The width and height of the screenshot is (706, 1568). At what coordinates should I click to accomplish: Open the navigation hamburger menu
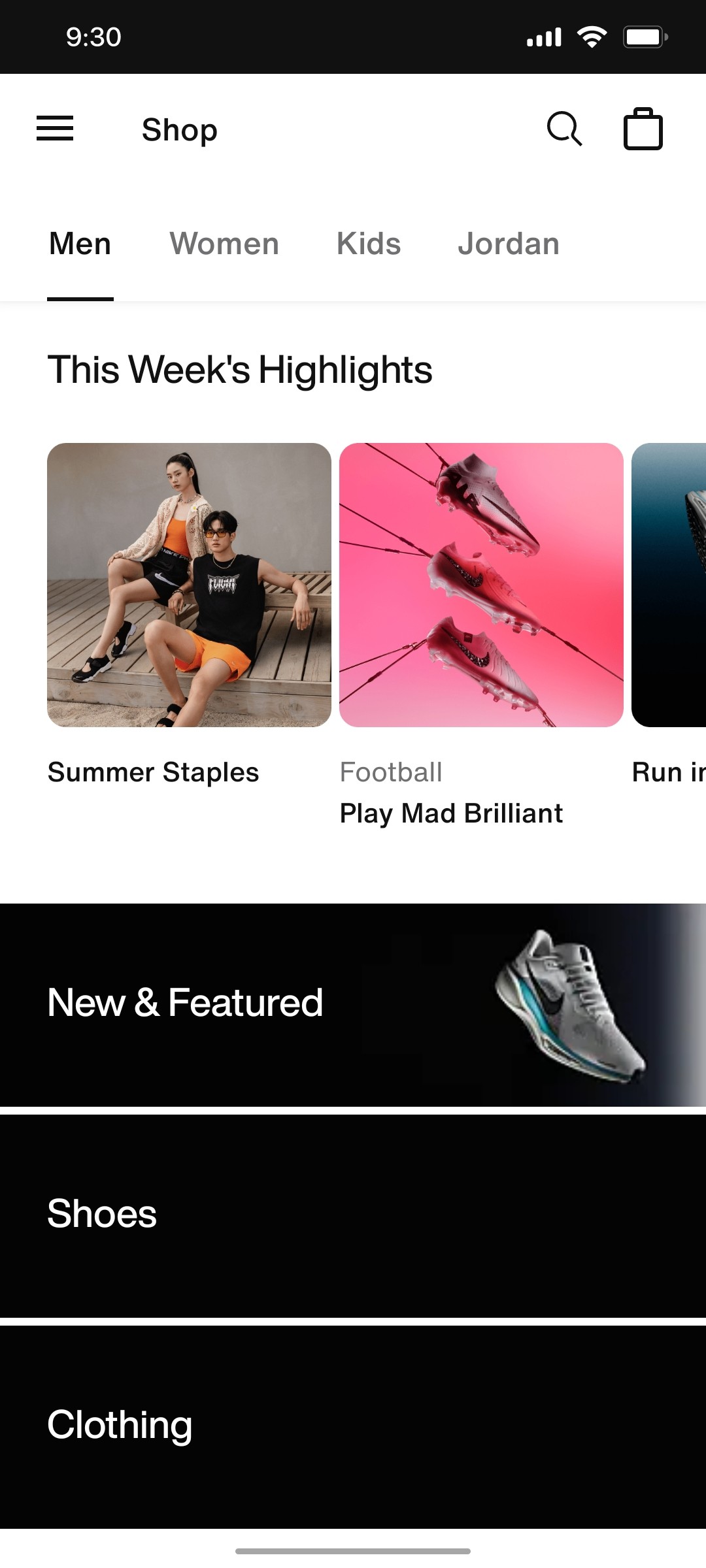pyautogui.click(x=55, y=129)
